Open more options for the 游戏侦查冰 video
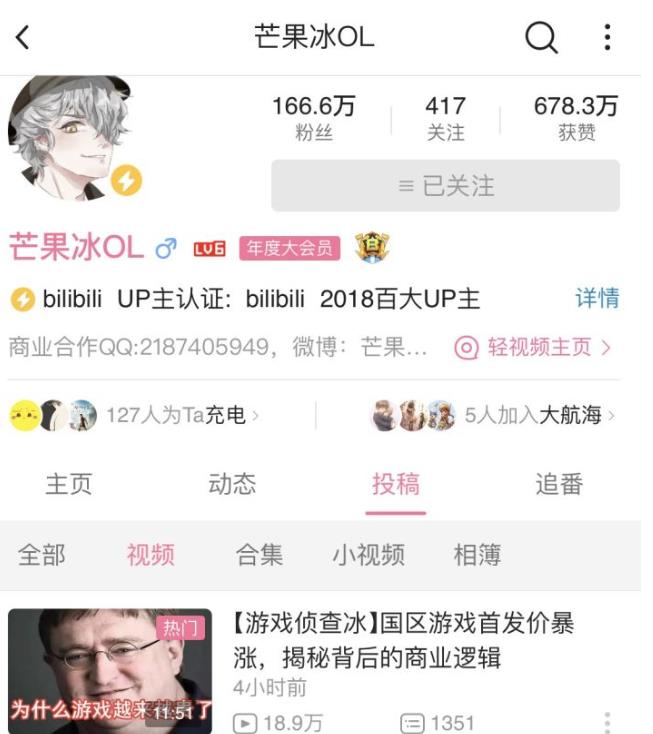 tap(607, 722)
